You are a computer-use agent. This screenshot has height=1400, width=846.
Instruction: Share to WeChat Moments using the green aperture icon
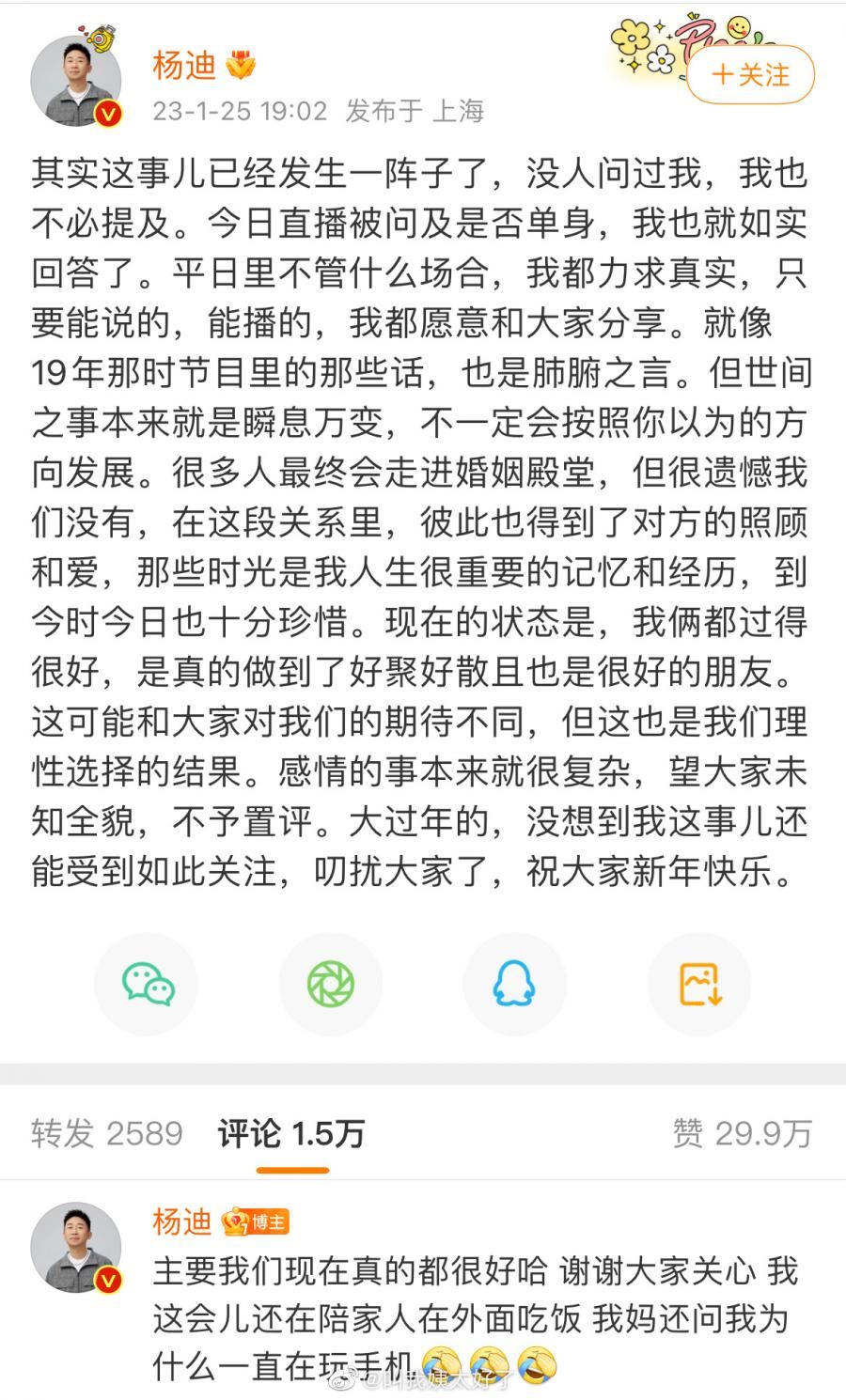tap(330, 983)
